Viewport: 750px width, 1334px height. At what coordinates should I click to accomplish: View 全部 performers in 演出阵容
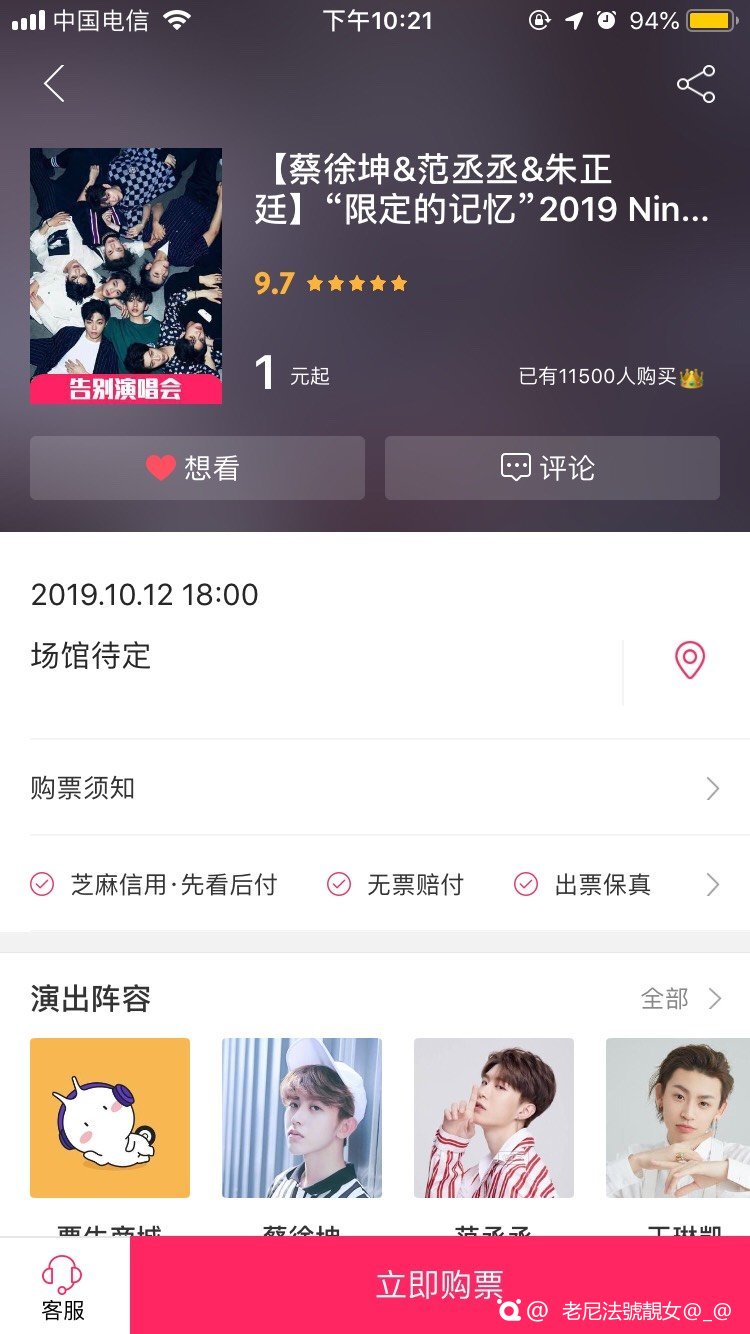click(x=680, y=998)
